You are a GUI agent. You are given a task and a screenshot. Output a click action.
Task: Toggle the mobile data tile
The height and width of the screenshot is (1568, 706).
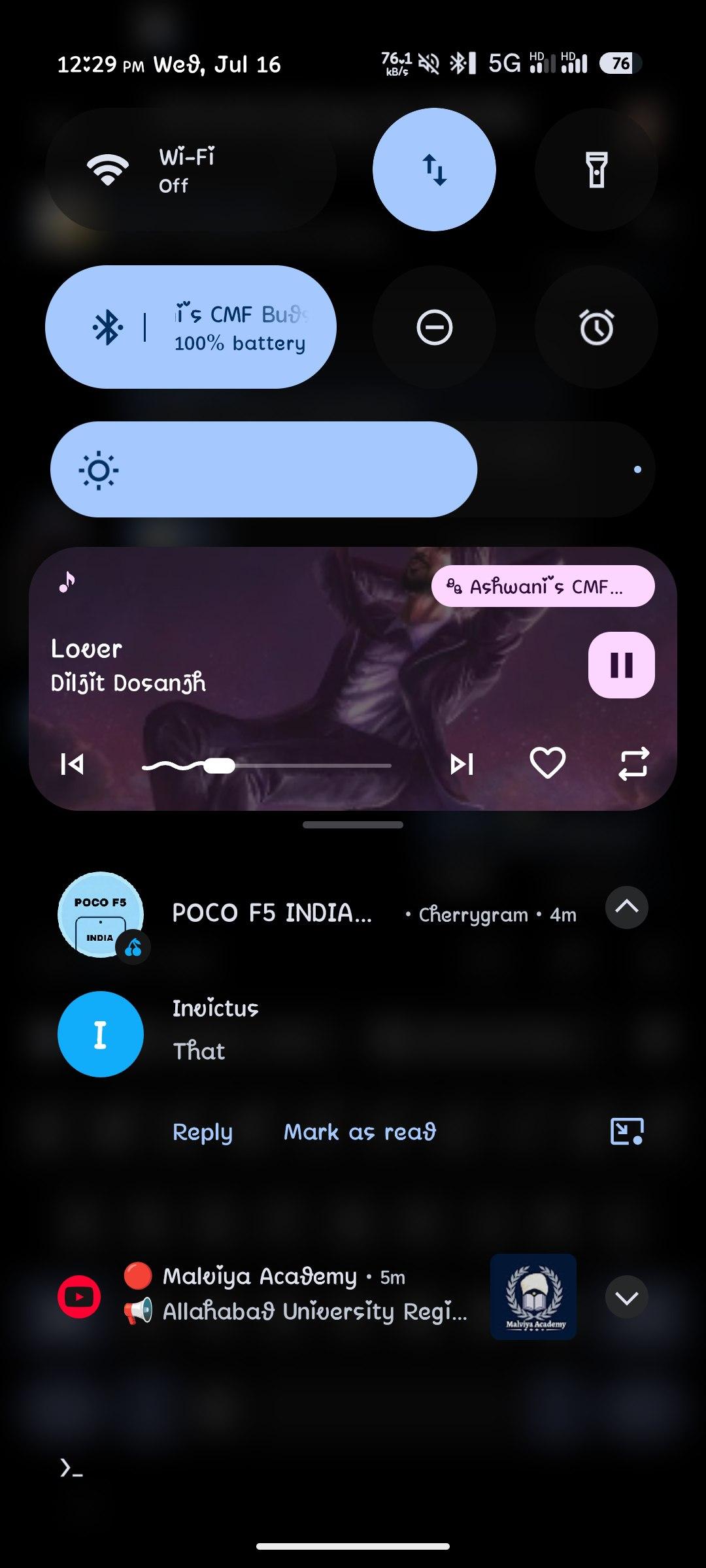click(x=434, y=170)
